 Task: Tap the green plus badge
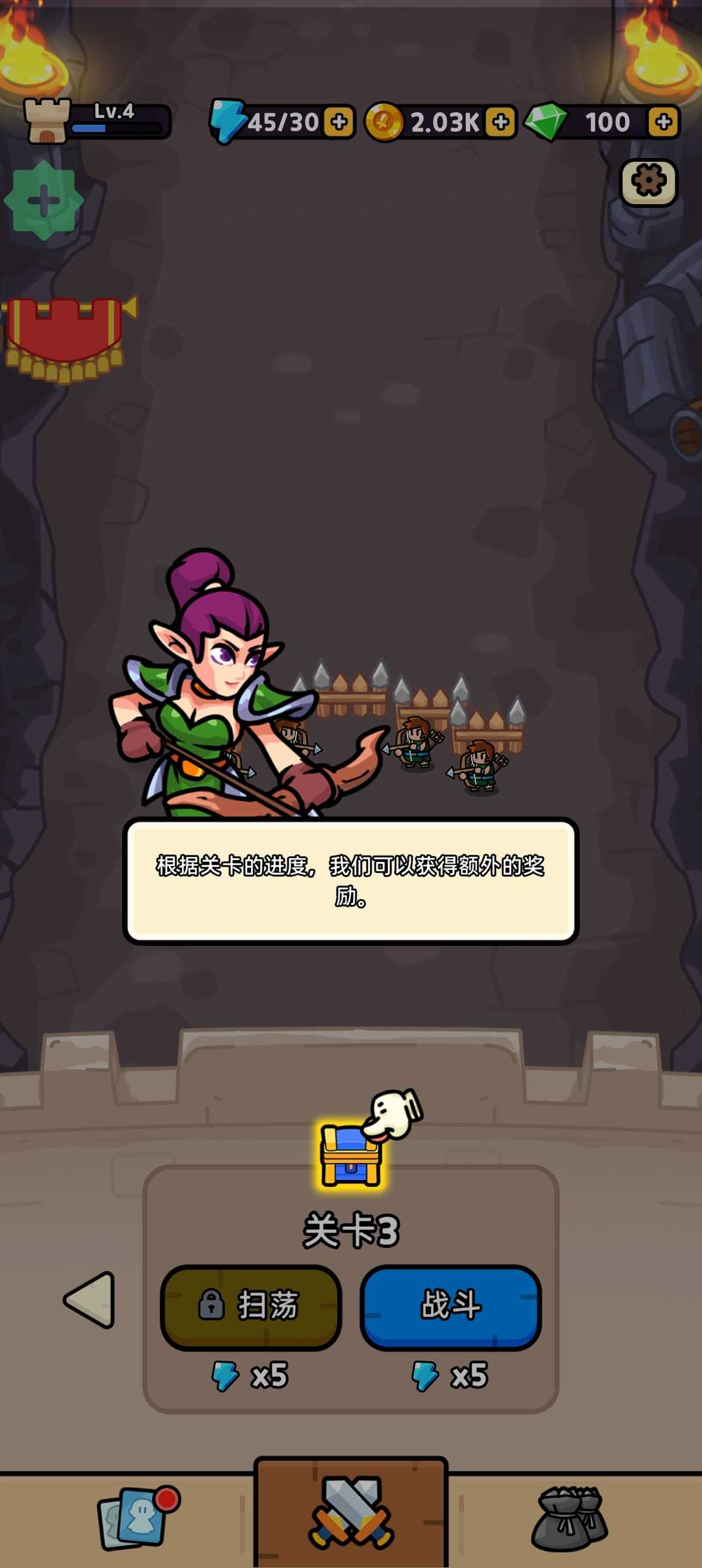click(44, 200)
